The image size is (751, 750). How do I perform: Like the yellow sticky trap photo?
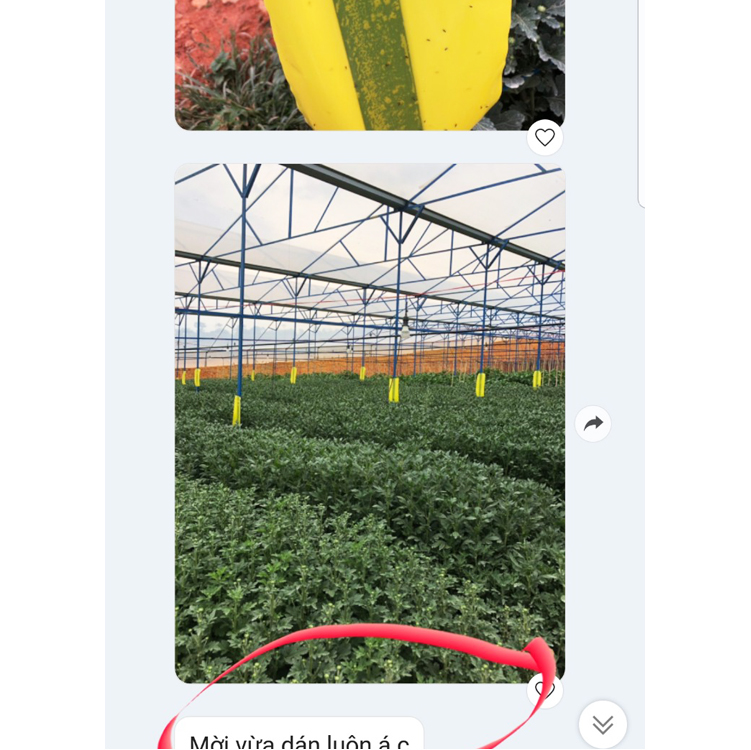[544, 137]
